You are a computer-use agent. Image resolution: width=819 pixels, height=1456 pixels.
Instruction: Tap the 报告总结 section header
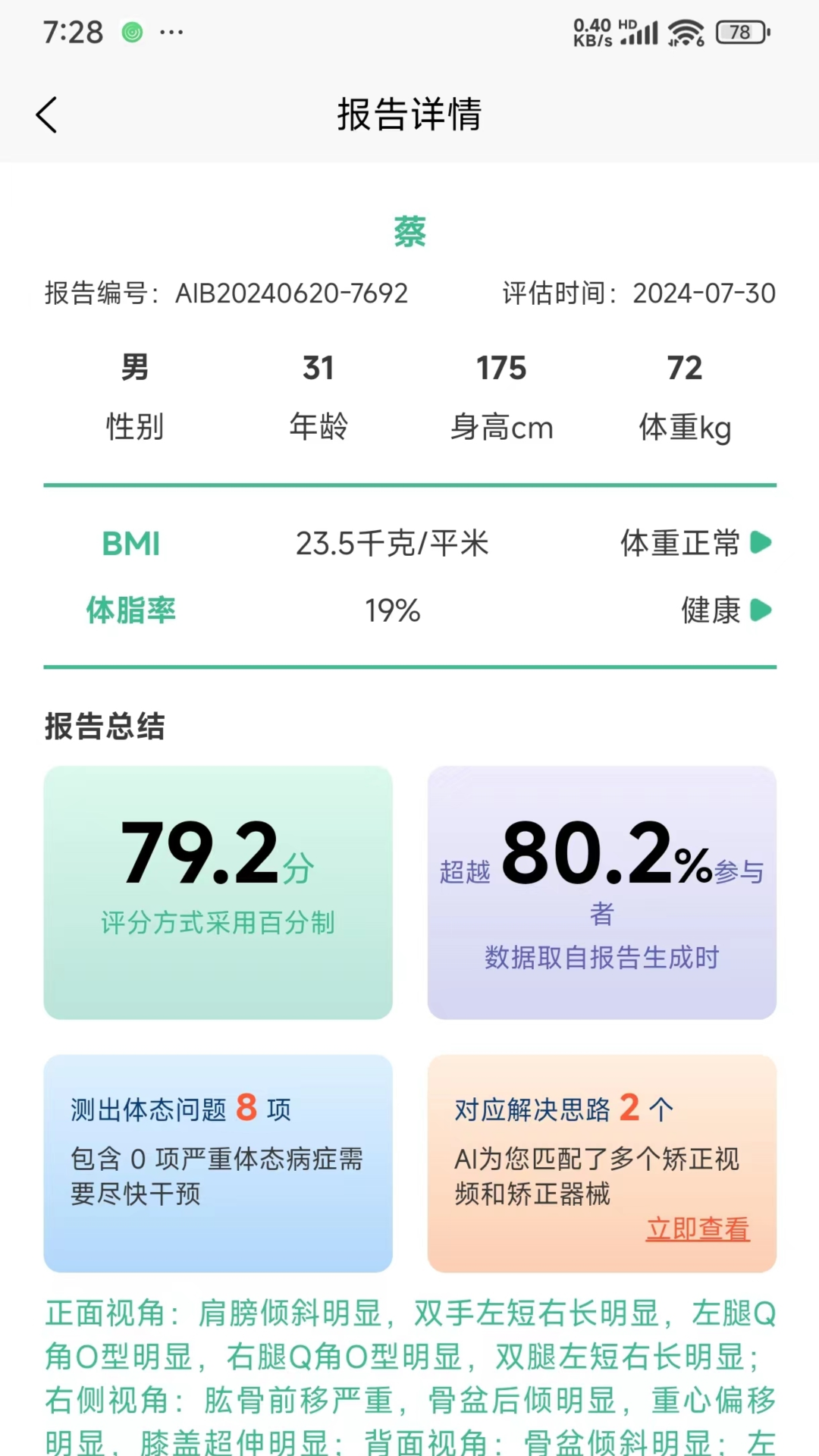tap(106, 726)
